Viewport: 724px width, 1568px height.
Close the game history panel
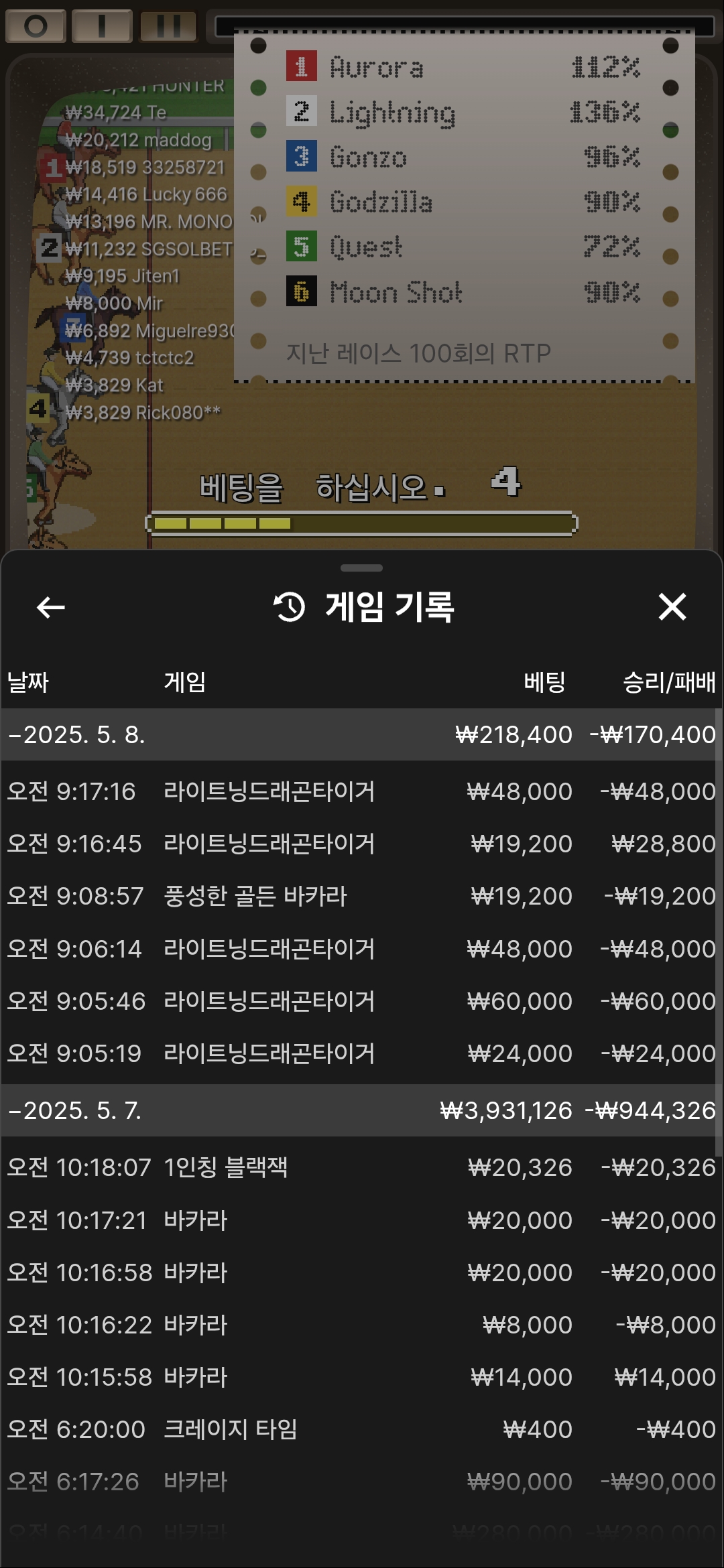tap(672, 607)
